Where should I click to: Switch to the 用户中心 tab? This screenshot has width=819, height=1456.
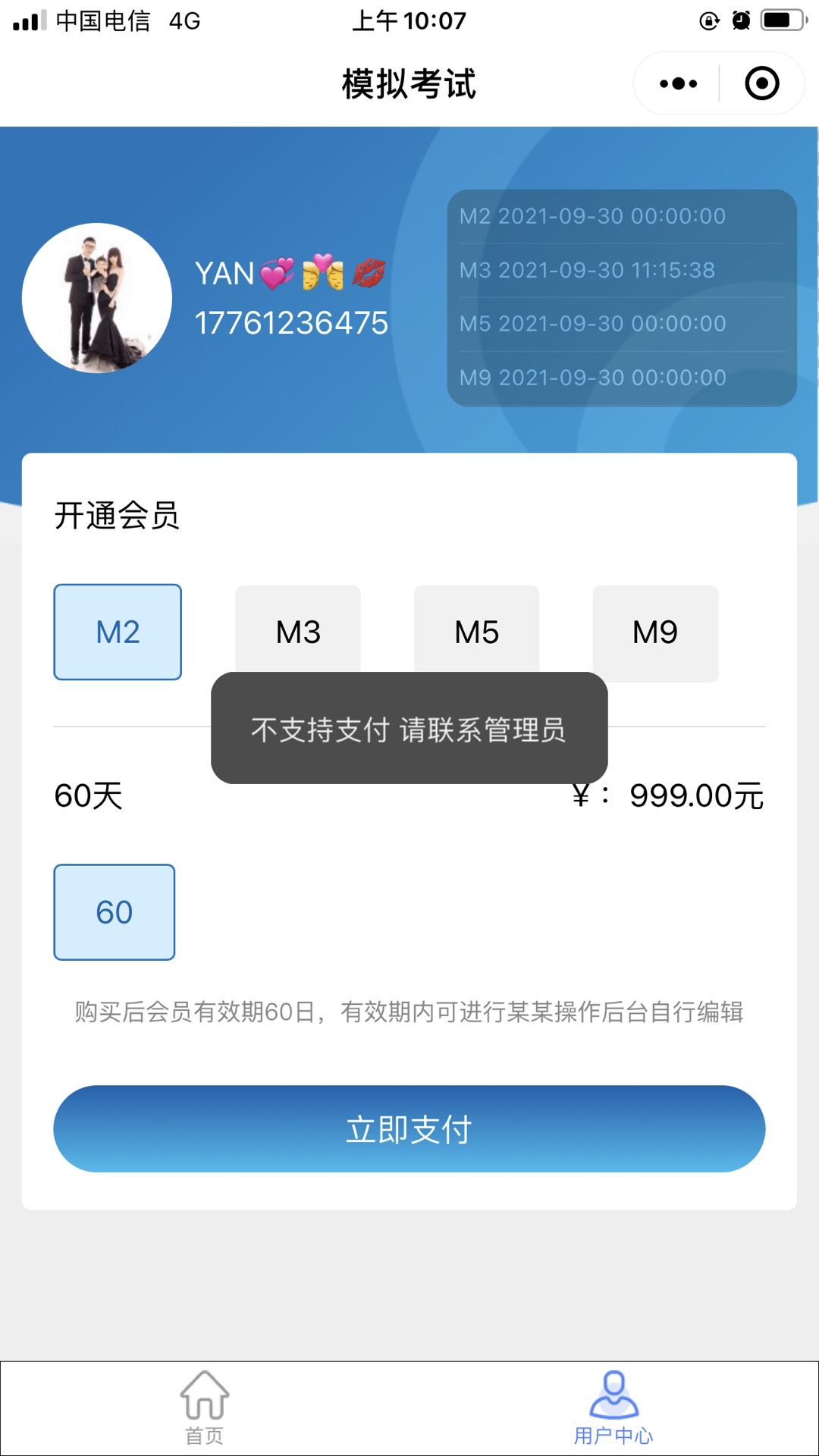[x=613, y=1407]
